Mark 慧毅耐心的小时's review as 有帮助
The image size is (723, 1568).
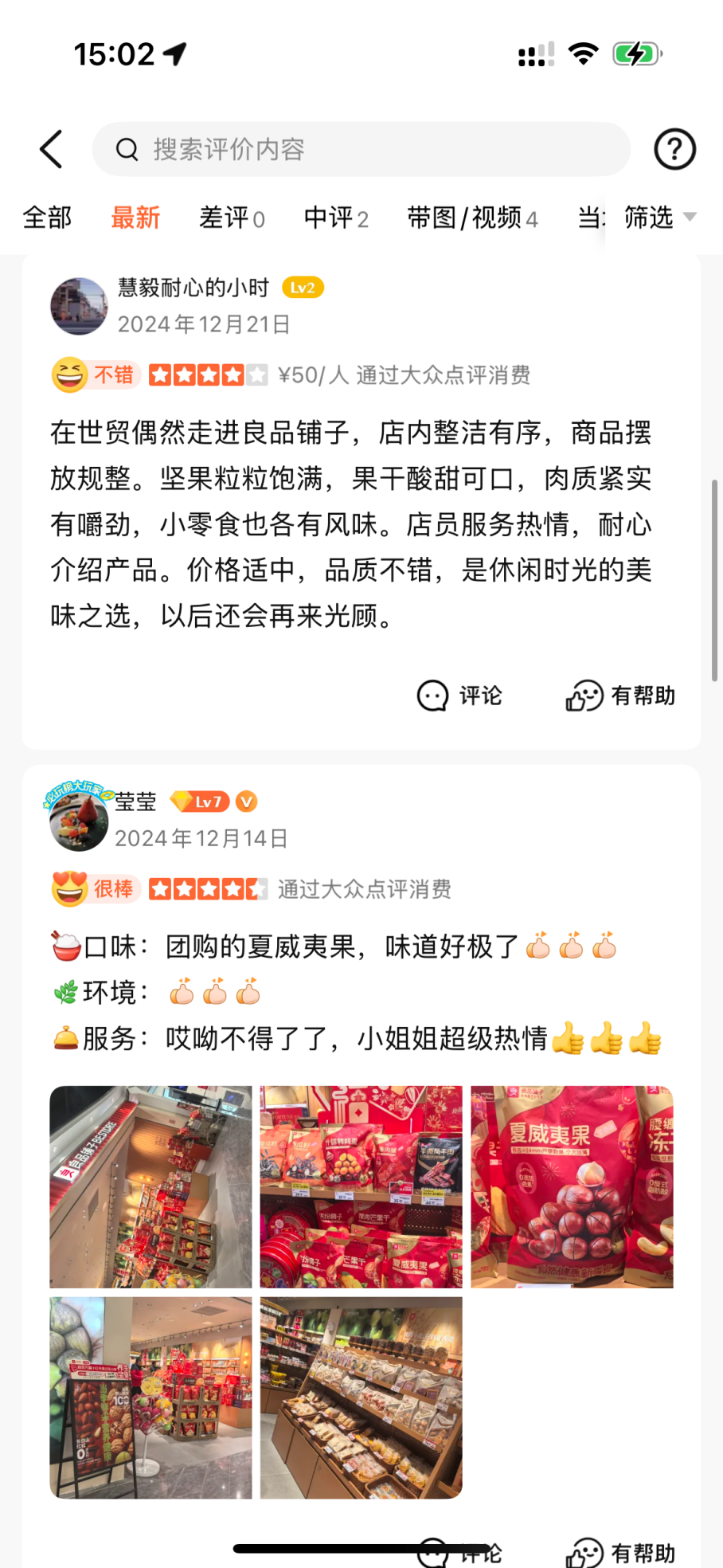[620, 696]
